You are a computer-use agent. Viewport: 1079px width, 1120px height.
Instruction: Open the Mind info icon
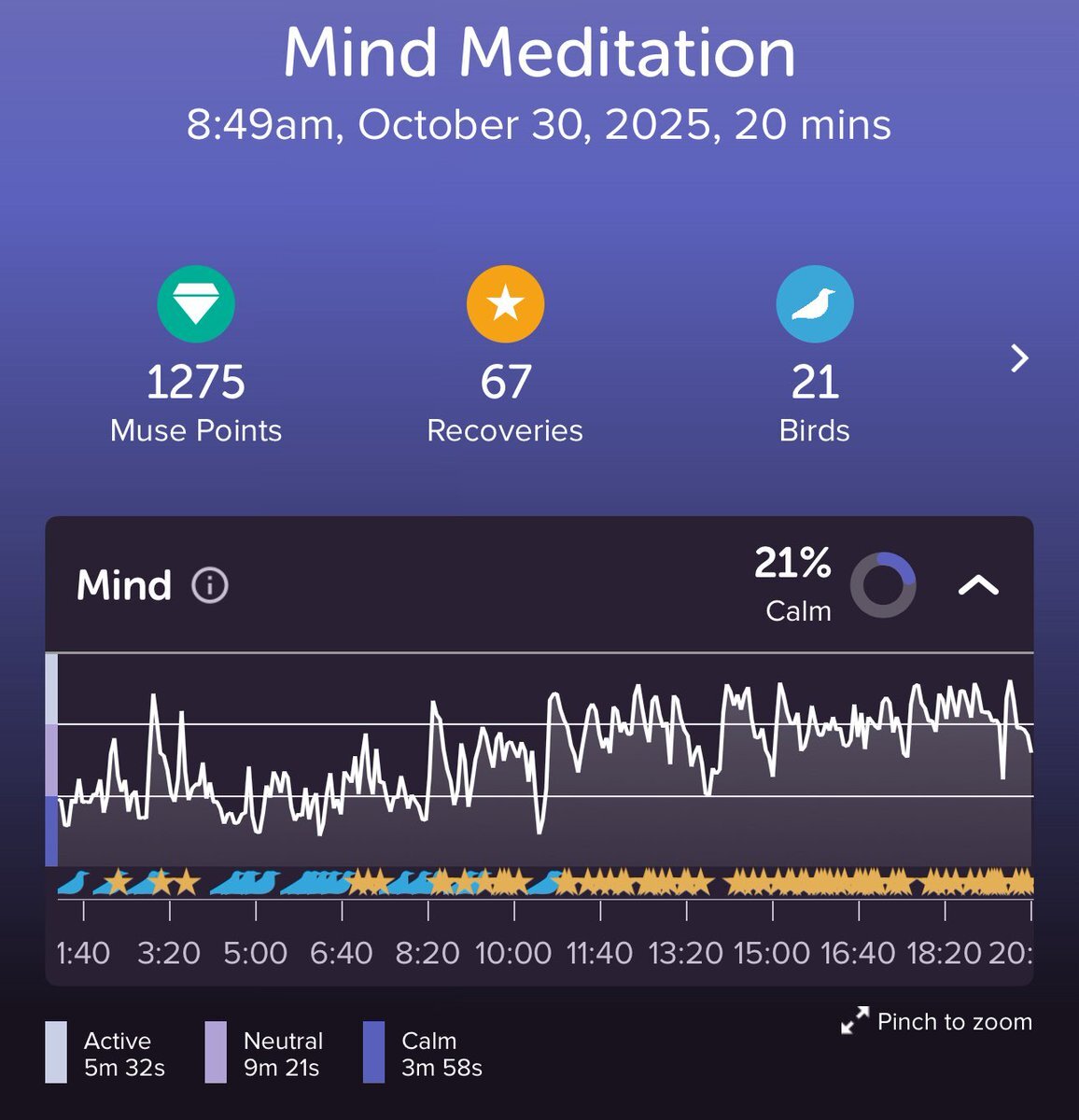210,586
